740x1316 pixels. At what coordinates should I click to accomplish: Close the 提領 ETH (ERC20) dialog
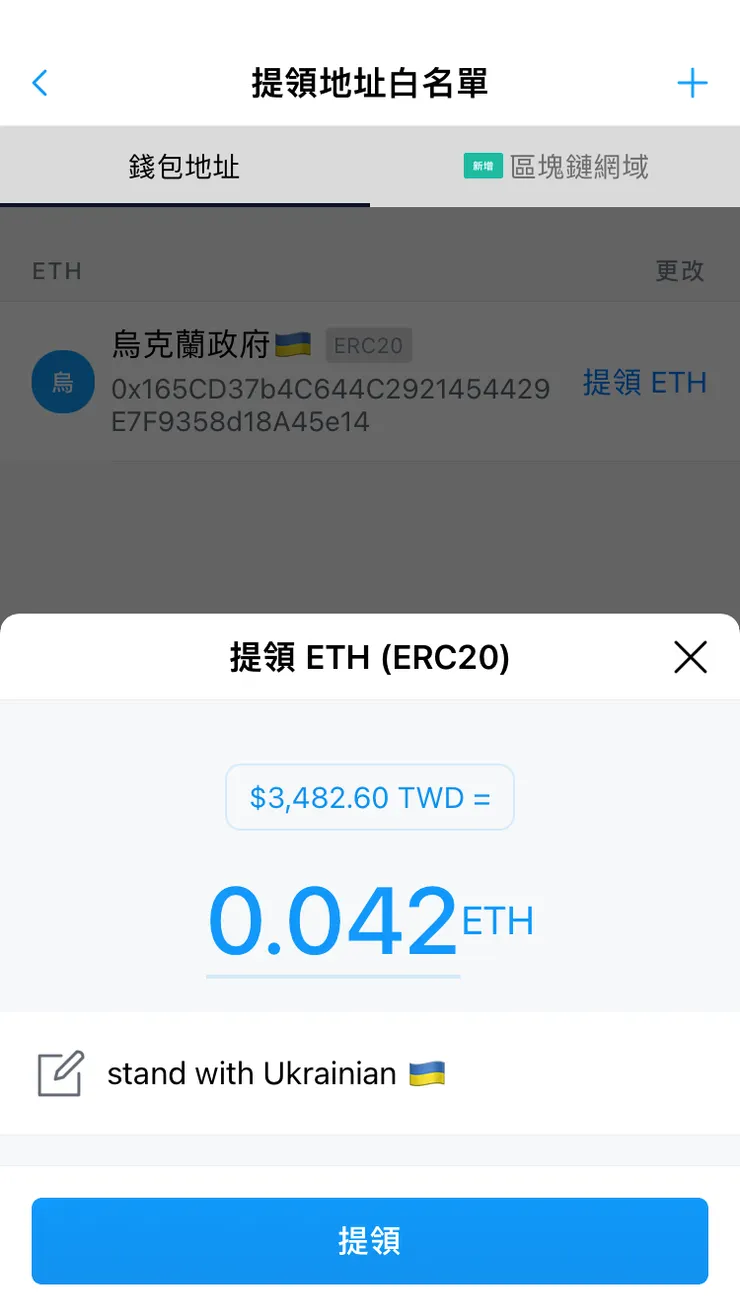690,657
